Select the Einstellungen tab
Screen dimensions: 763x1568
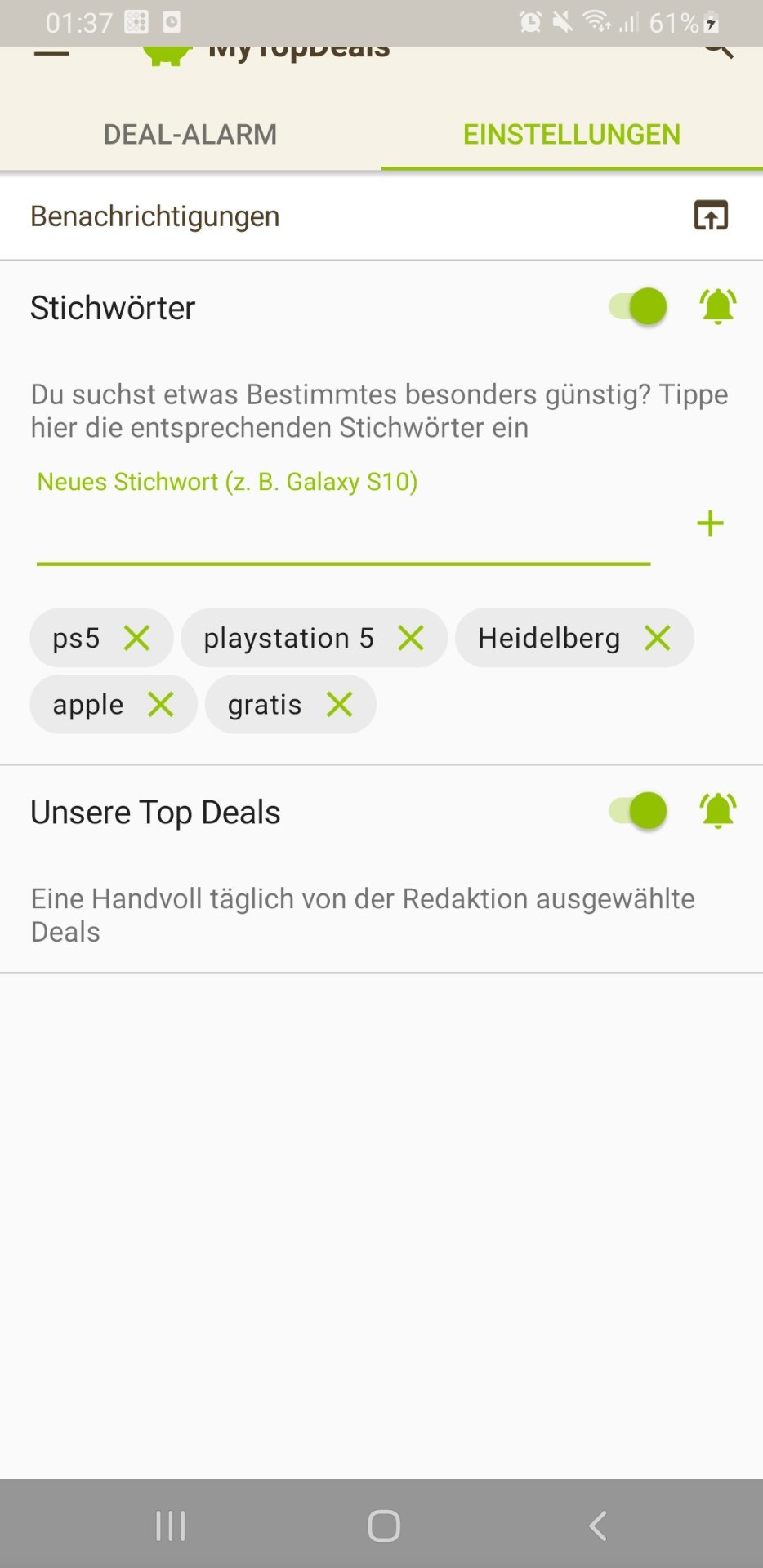coord(572,134)
